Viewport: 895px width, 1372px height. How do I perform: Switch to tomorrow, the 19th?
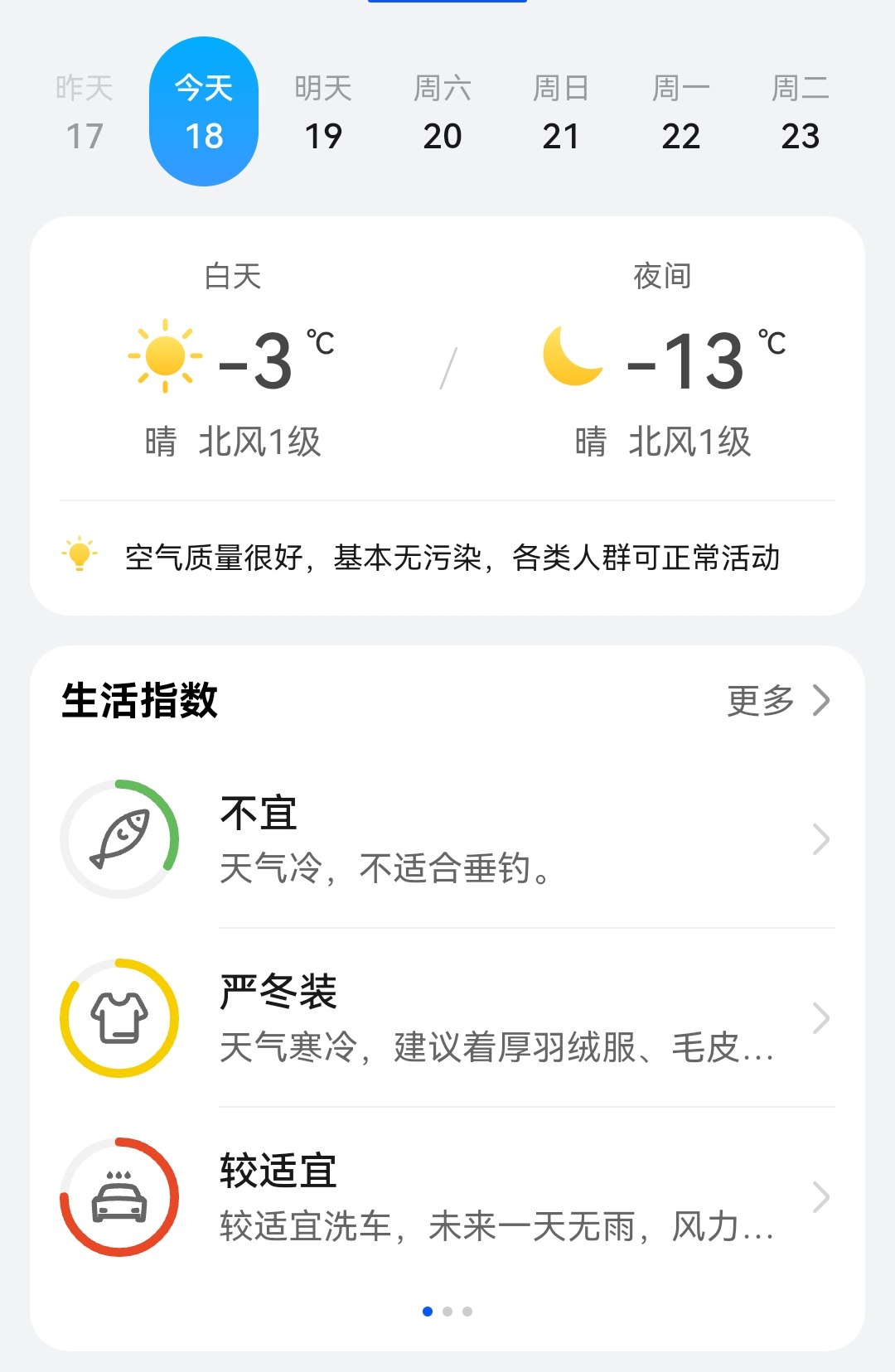[323, 112]
